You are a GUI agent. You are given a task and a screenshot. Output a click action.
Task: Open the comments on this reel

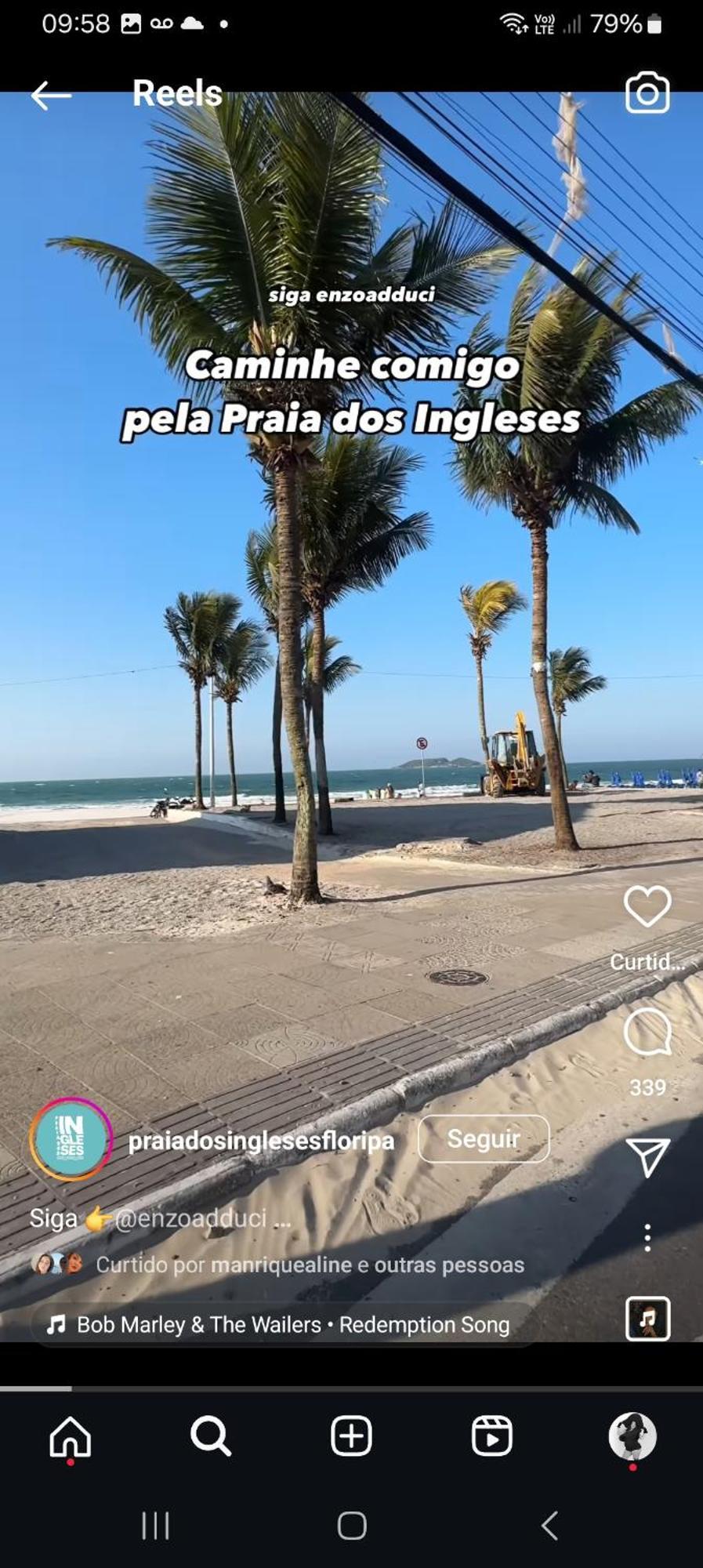click(647, 1033)
